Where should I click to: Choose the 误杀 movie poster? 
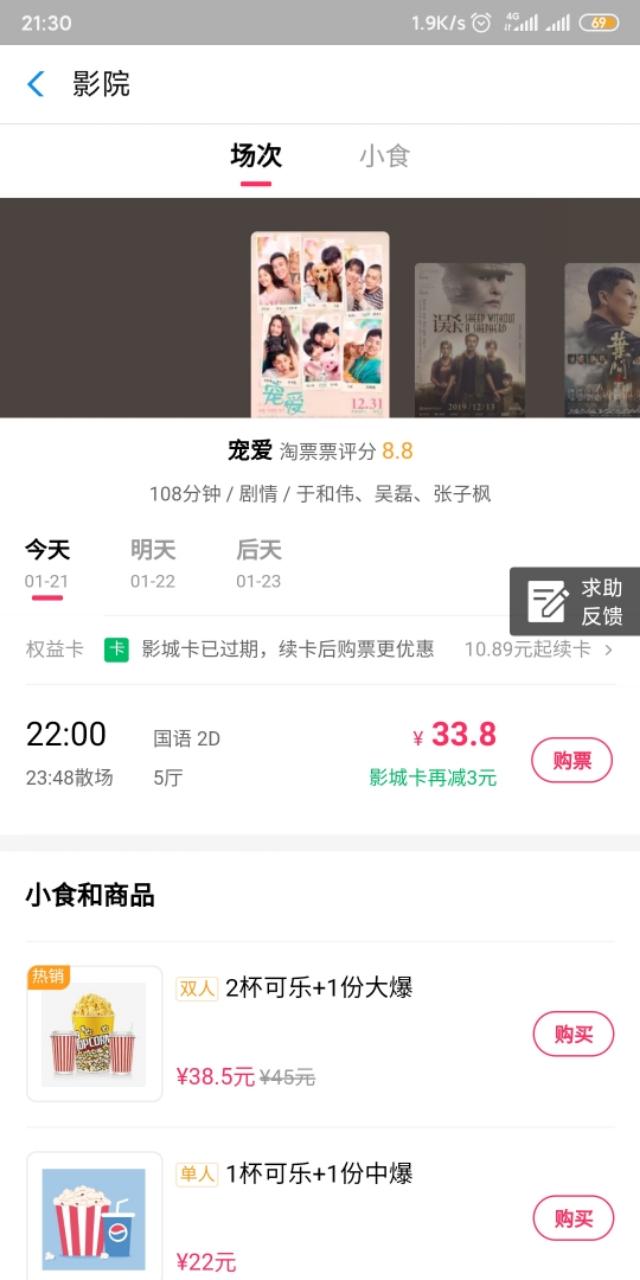470,340
